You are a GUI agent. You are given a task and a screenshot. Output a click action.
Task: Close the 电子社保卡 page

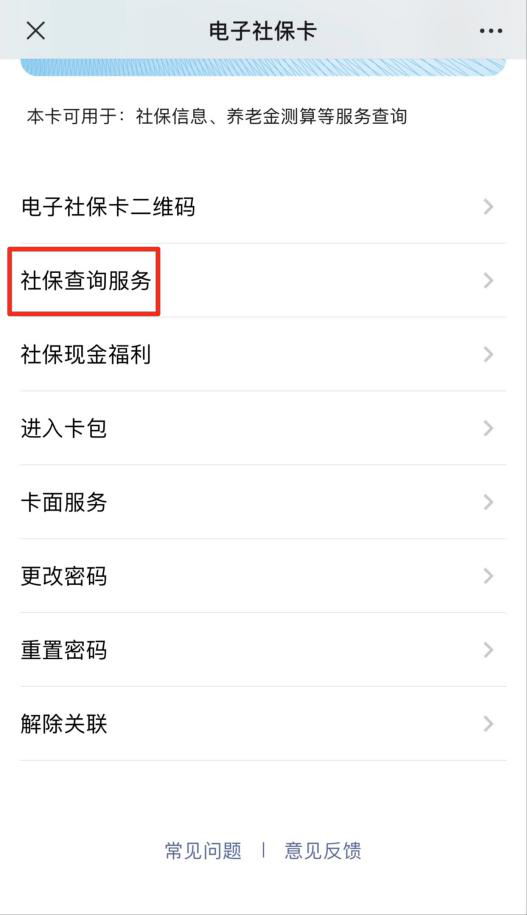36,31
